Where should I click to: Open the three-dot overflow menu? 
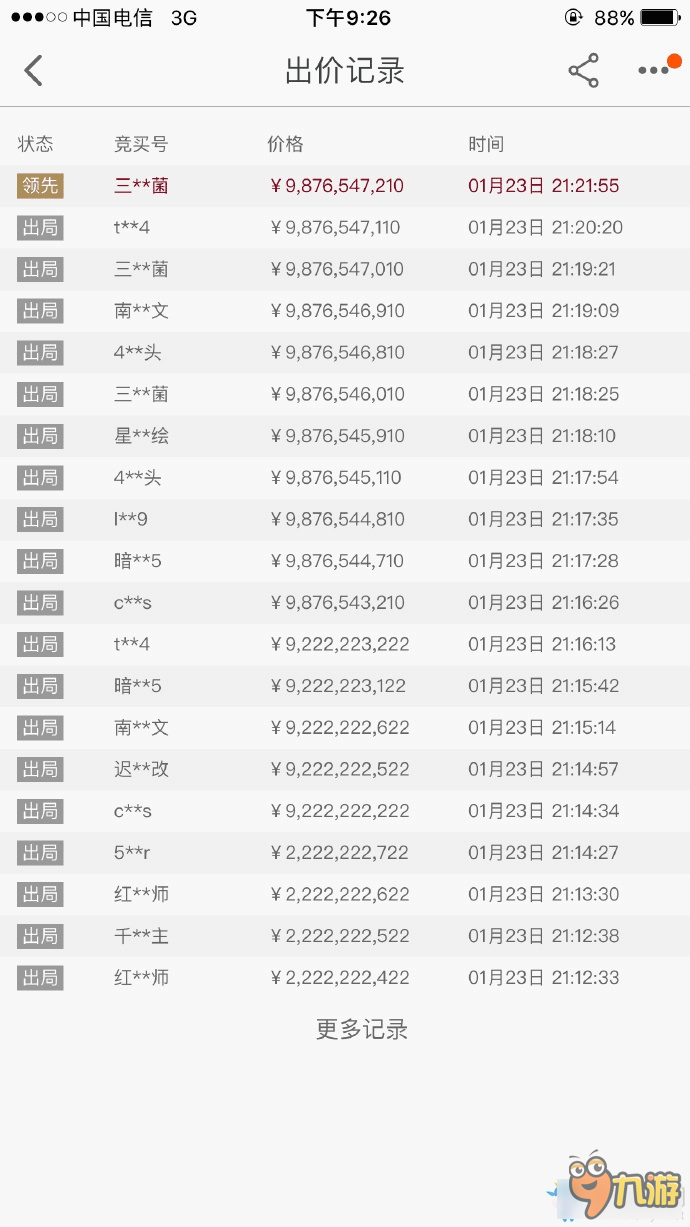[x=654, y=70]
